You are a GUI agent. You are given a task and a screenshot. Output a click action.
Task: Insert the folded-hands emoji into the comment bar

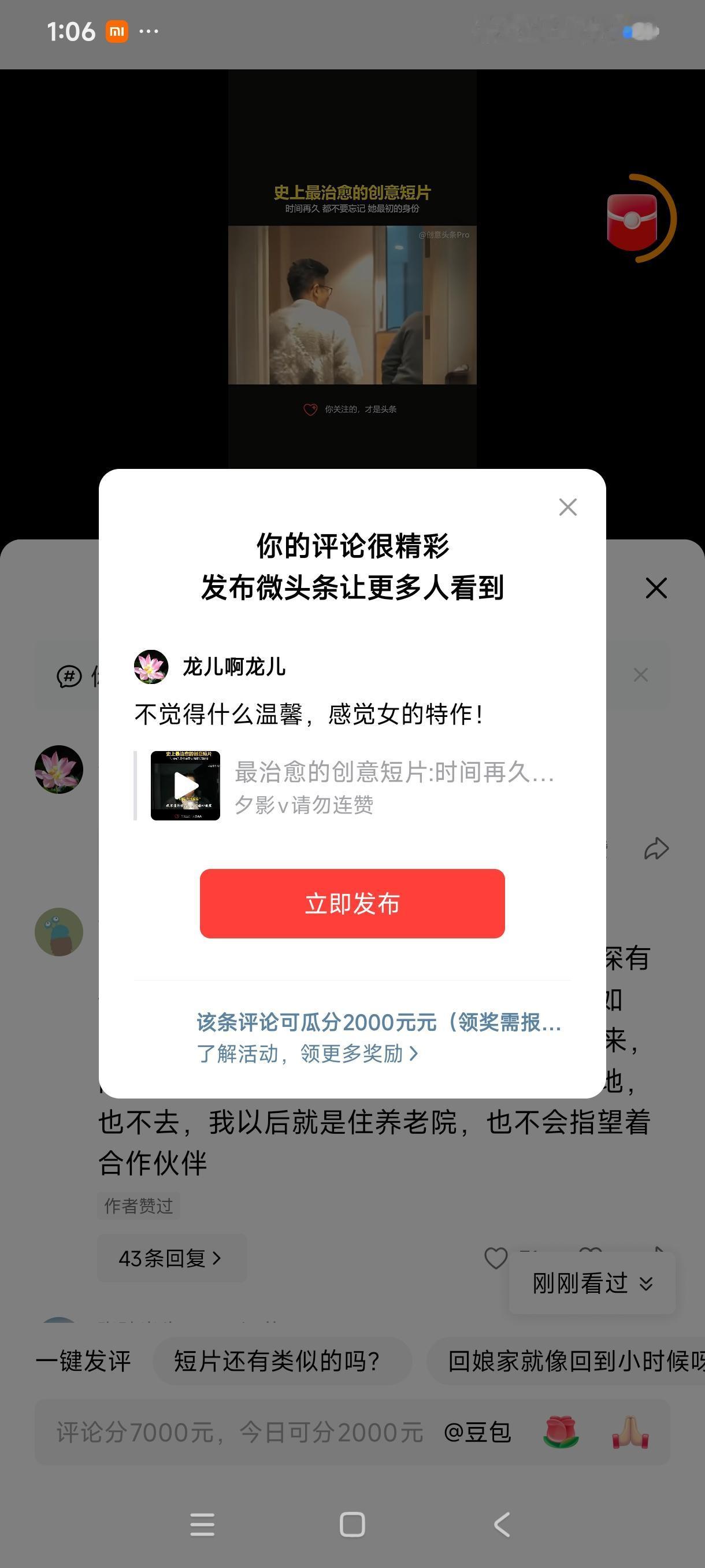[630, 1432]
